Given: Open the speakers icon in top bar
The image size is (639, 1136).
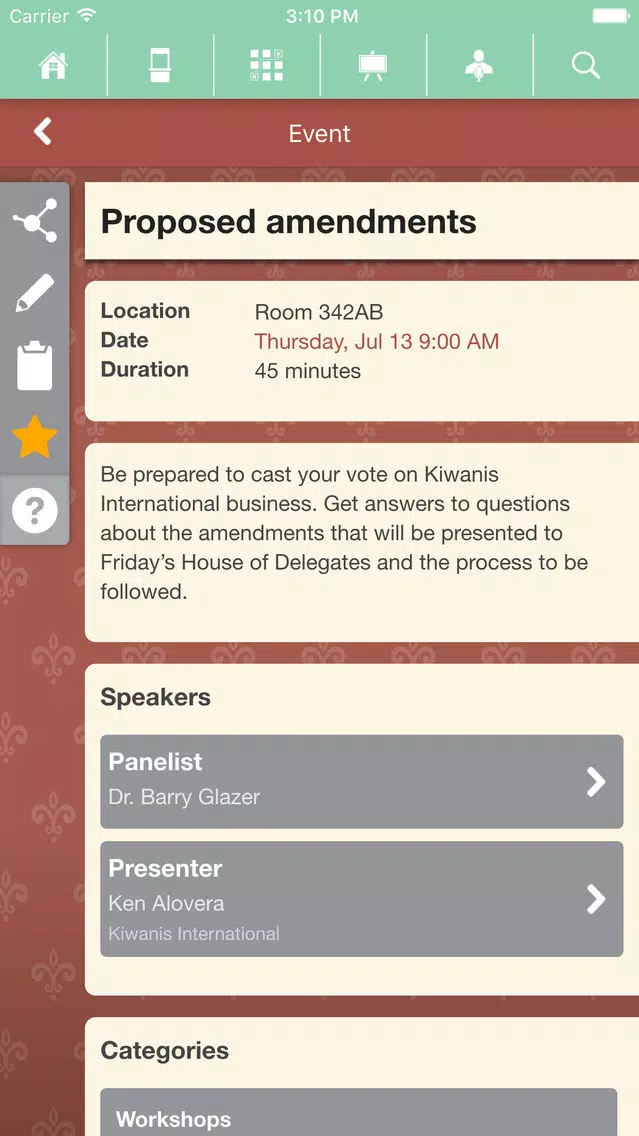Looking at the screenshot, I should click(479, 65).
